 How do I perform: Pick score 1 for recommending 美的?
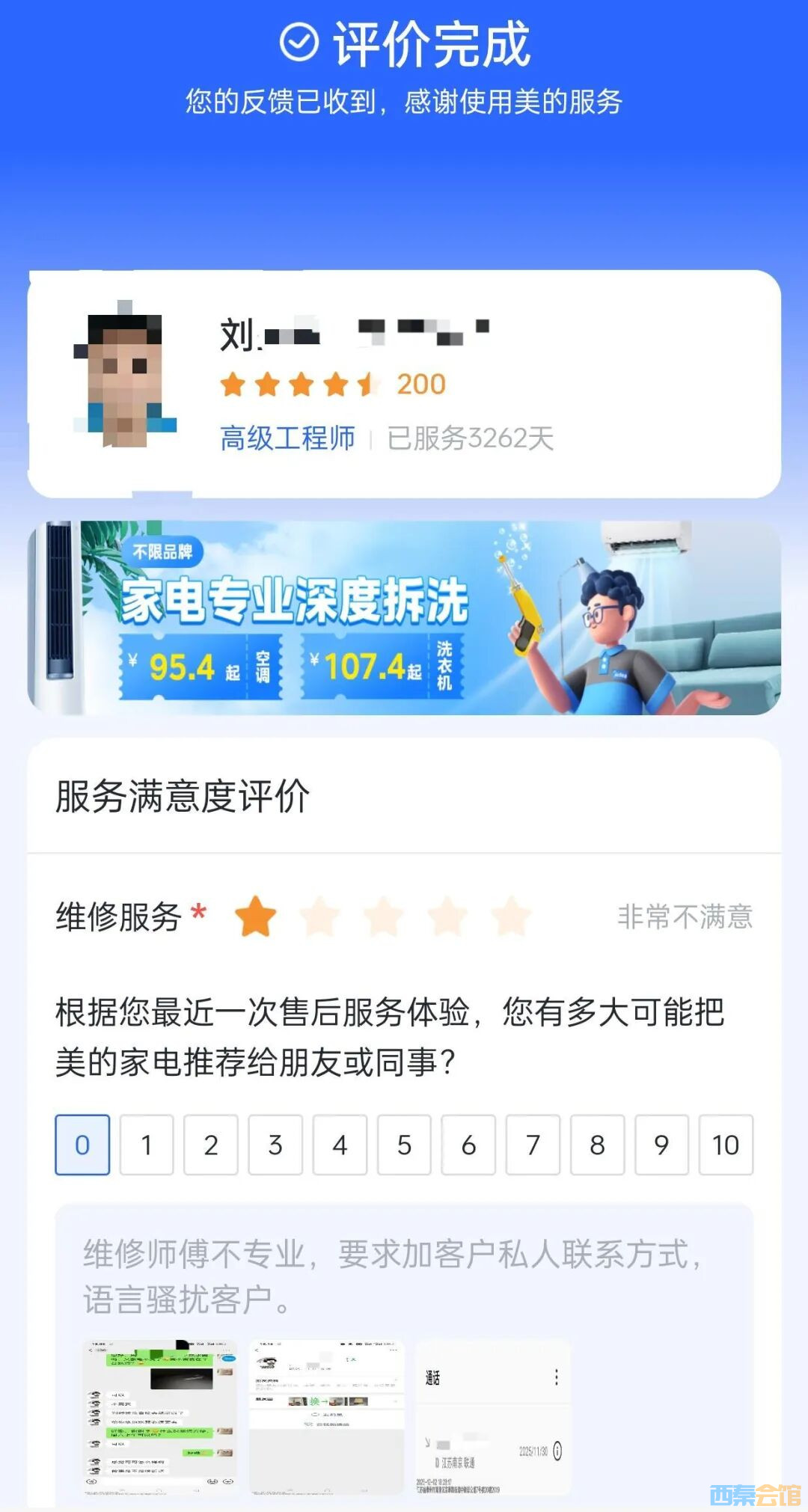147,1145
